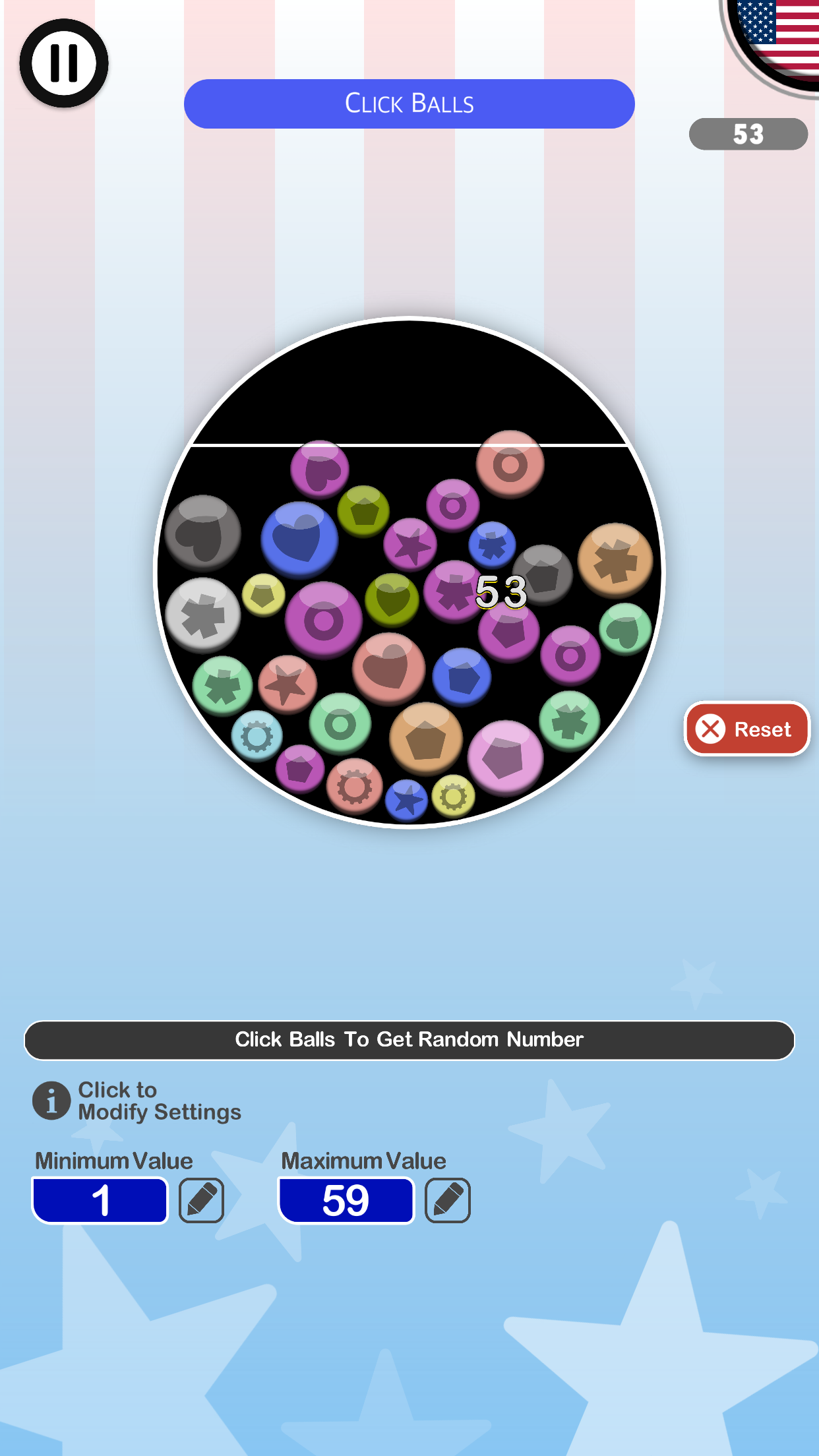
Task: Tap the Click Balls banner
Action: tap(409, 104)
